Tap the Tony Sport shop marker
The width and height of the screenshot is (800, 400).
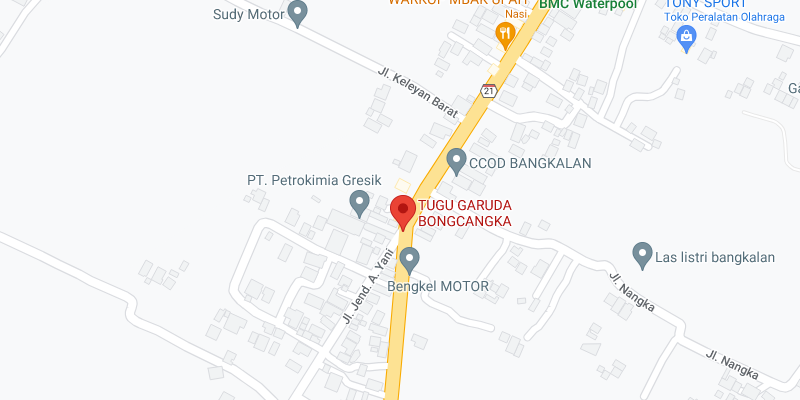pyautogui.click(x=686, y=38)
